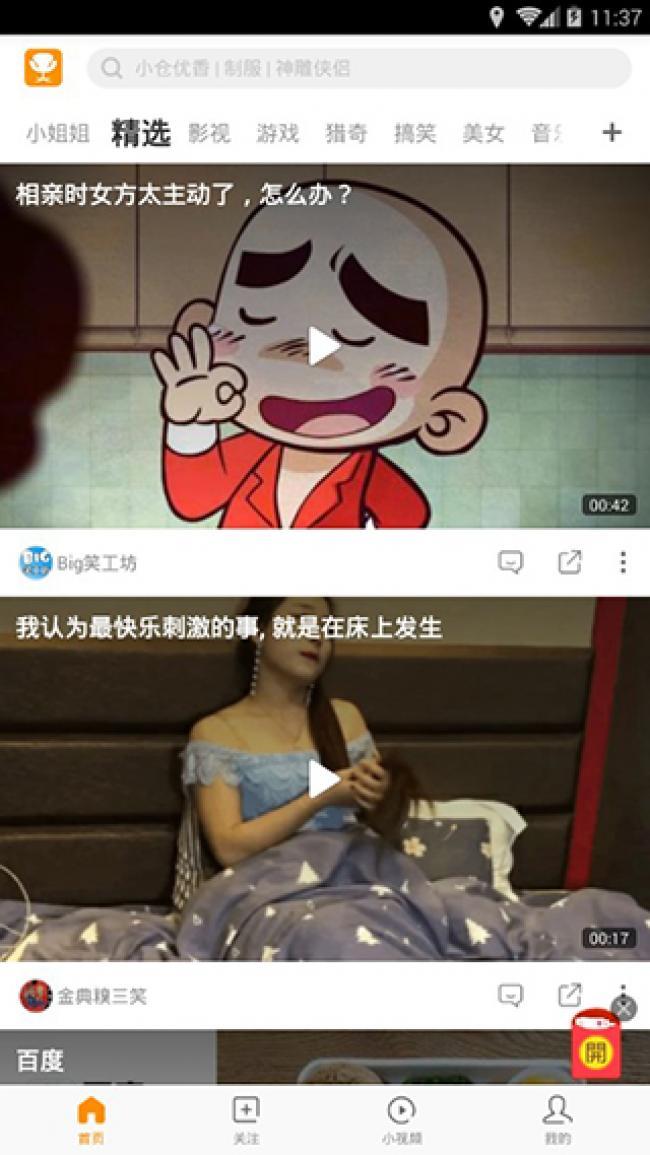Viewport: 650px width, 1155px height.
Task: Select the 游戏 channel tab
Action: coord(277,133)
